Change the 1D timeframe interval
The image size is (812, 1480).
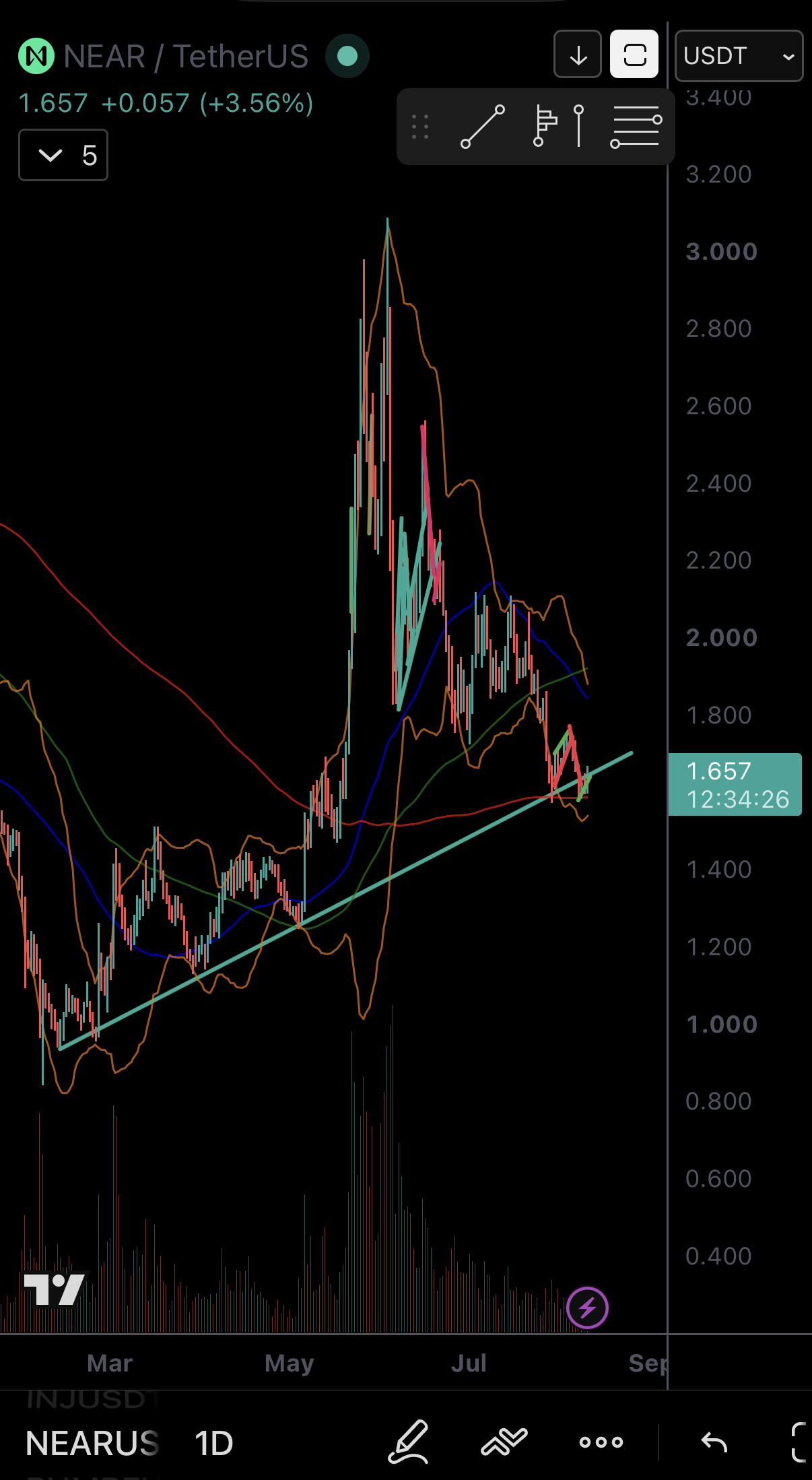coord(213,1443)
